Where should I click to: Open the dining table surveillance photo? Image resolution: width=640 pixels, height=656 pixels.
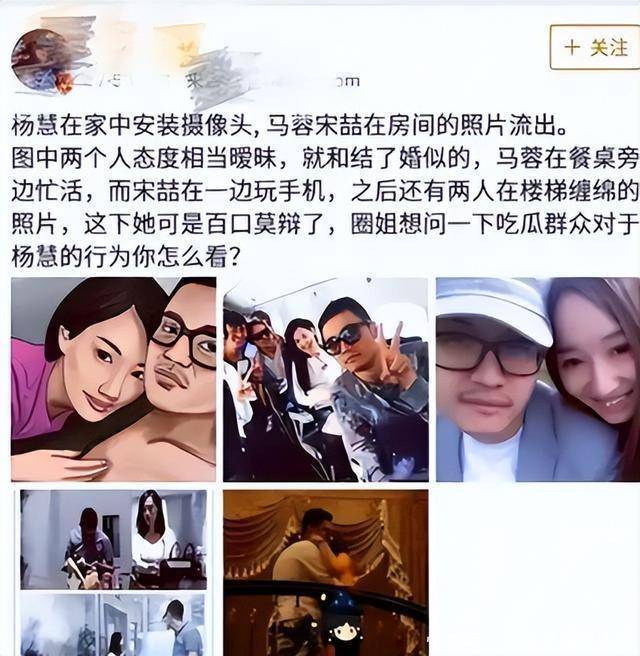pyautogui.click(x=114, y=538)
